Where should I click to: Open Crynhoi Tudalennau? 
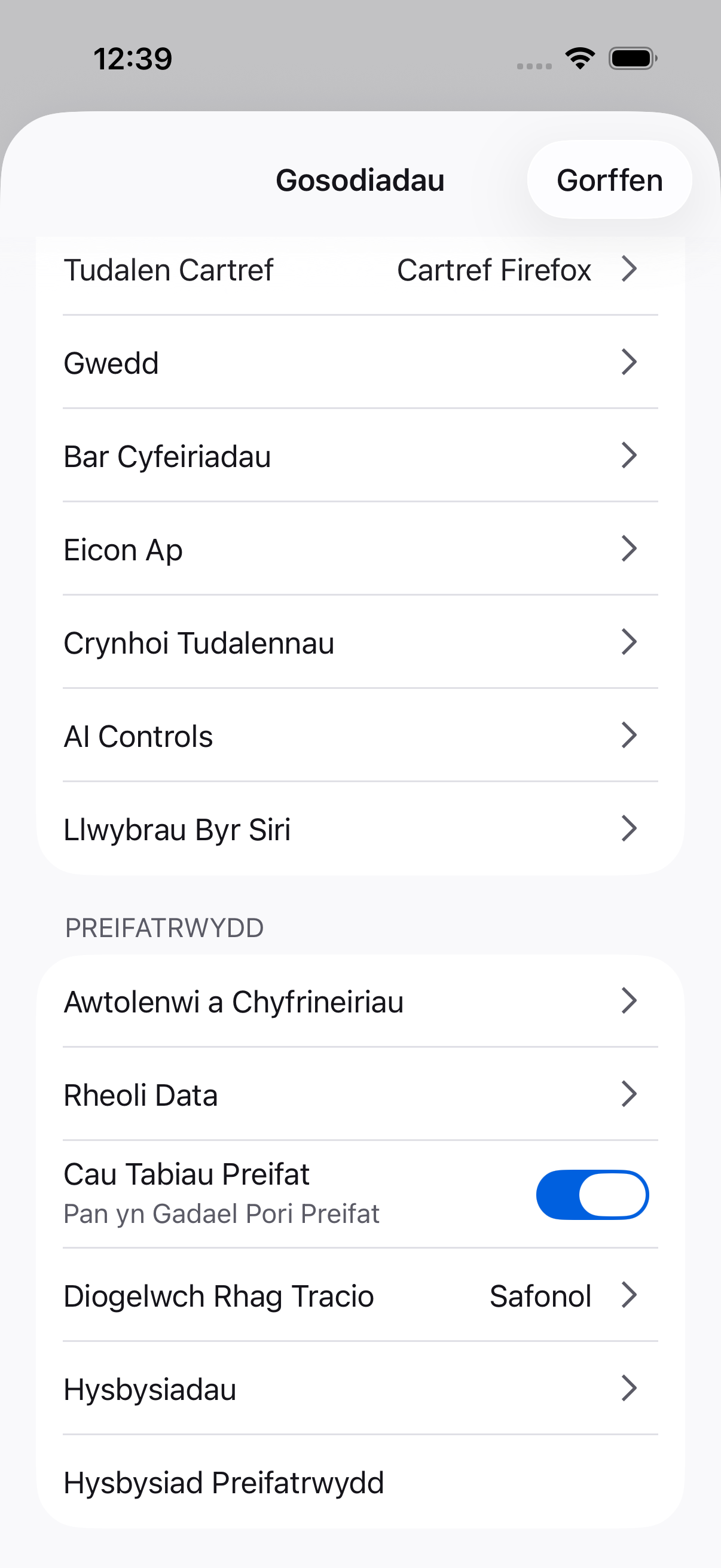pos(360,643)
